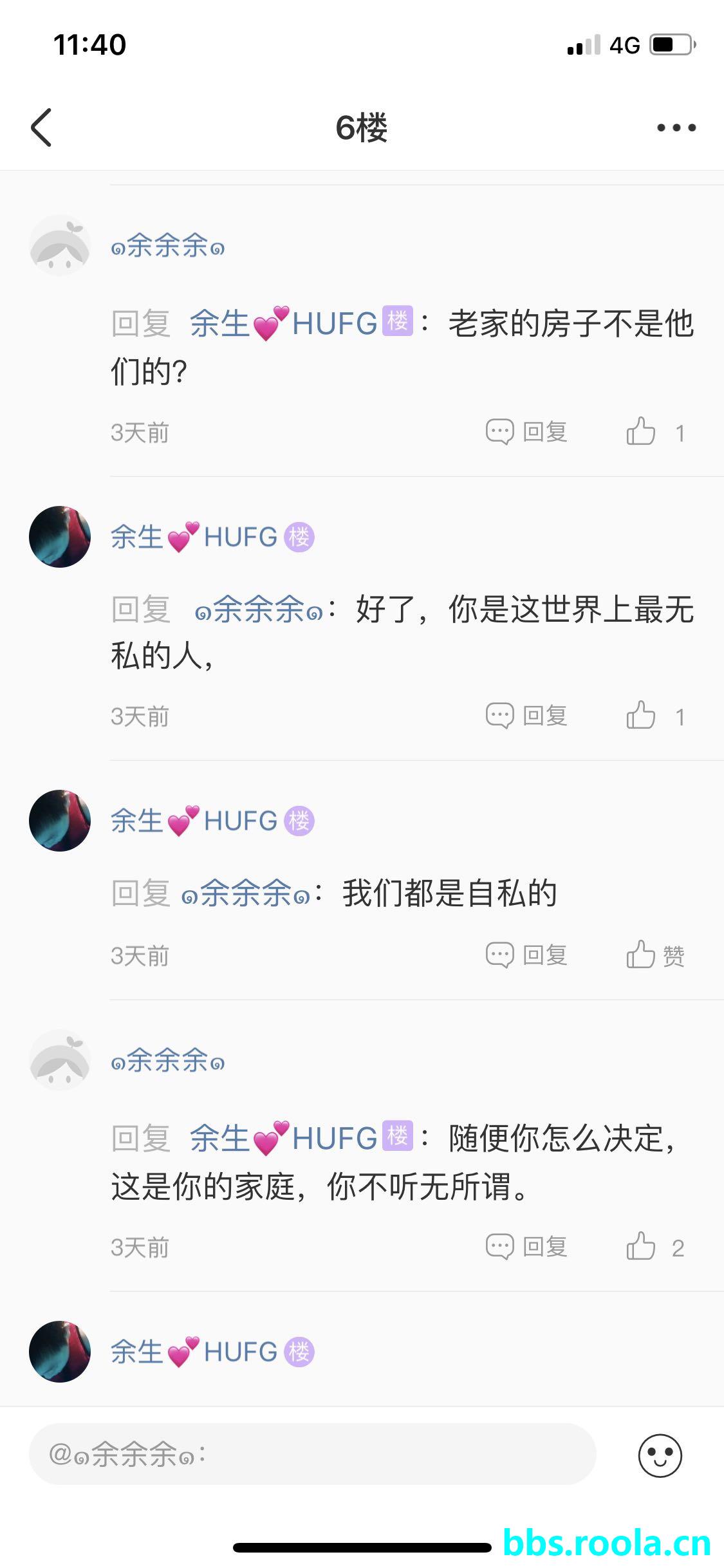
Task: Open 余生💕HUFG avatar above "好了，你是这世界上最无私的人"
Action: coord(60,537)
